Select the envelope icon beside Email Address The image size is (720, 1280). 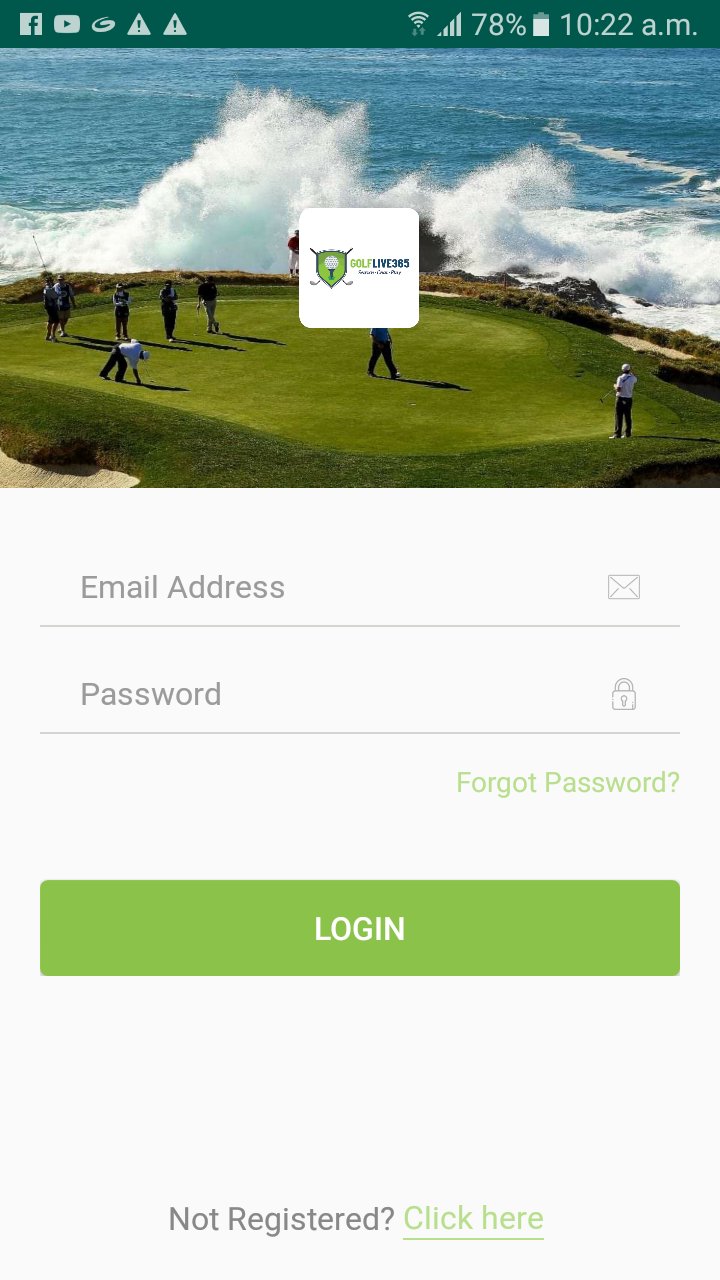(x=624, y=587)
